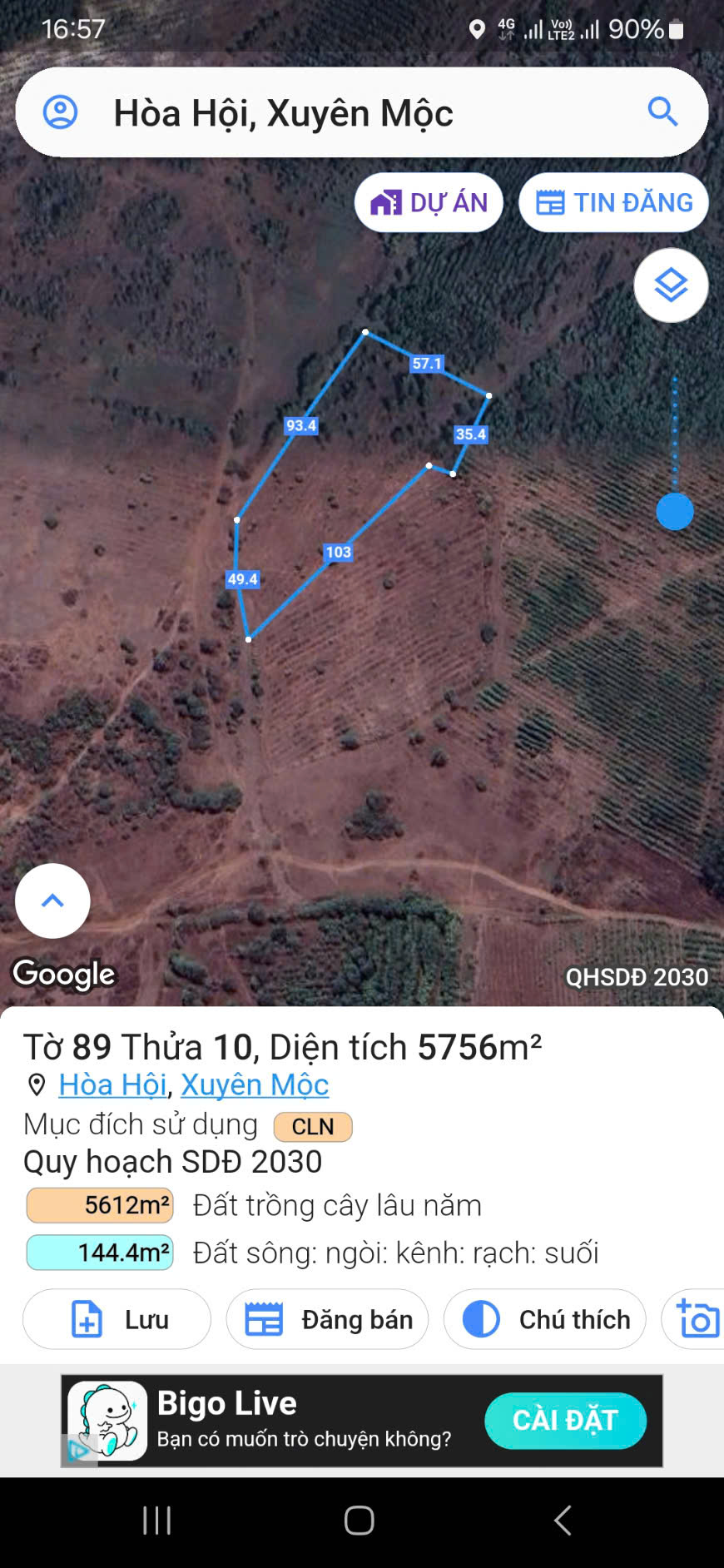This screenshot has height=1568, width=724.
Task: Tap the search magnifier icon
Action: tap(662, 112)
